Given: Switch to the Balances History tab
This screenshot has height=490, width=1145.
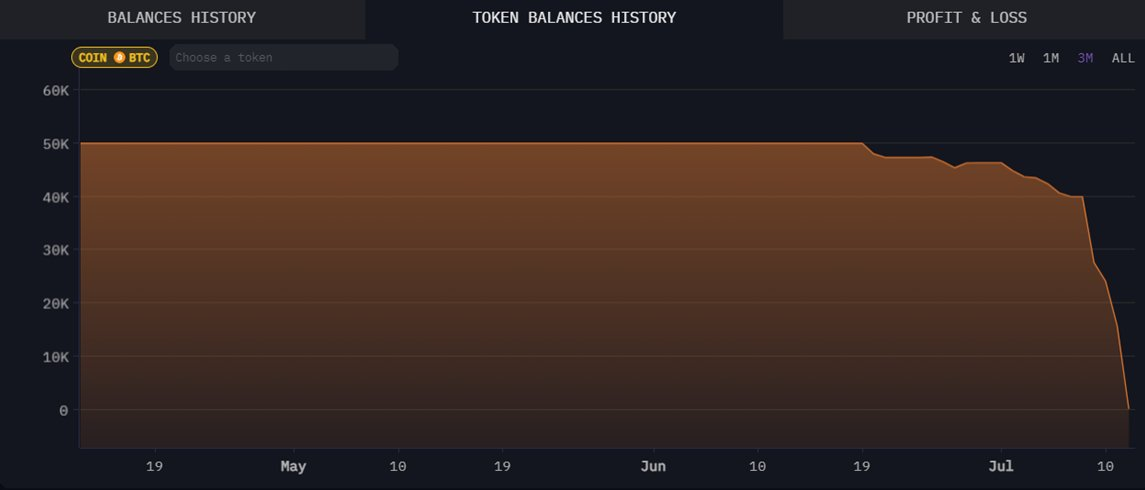Looking at the screenshot, I should (x=182, y=18).
